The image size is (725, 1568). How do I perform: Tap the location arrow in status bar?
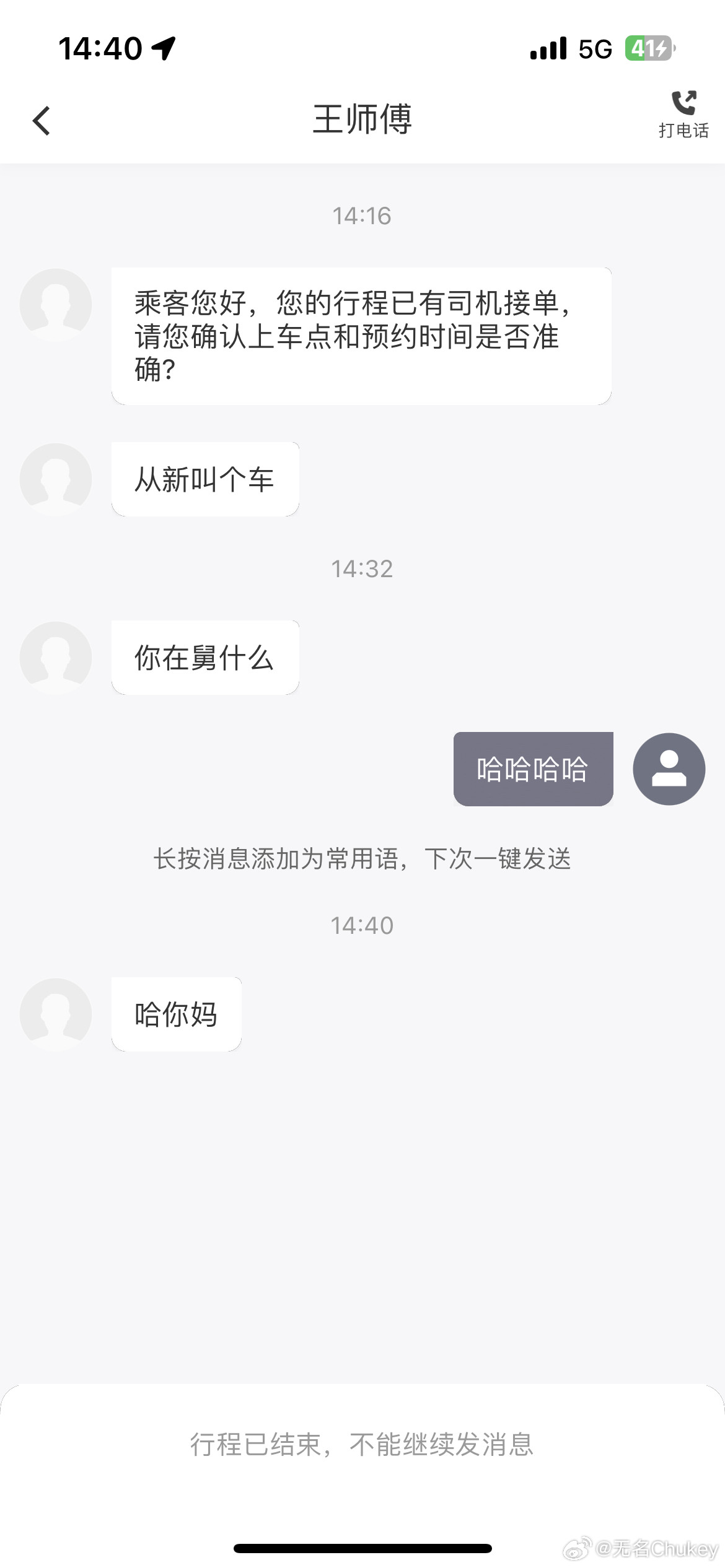tap(165, 47)
